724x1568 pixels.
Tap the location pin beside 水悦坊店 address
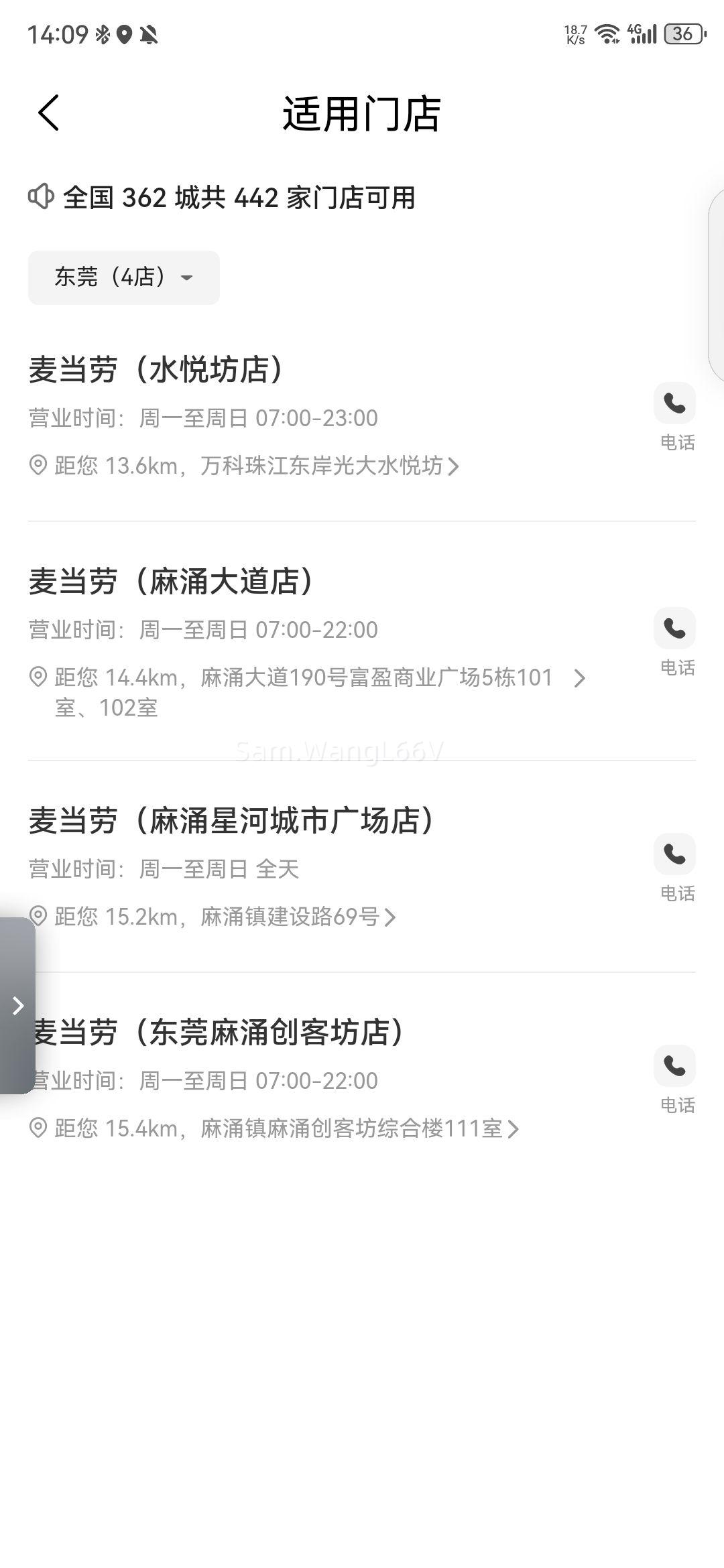coord(39,466)
